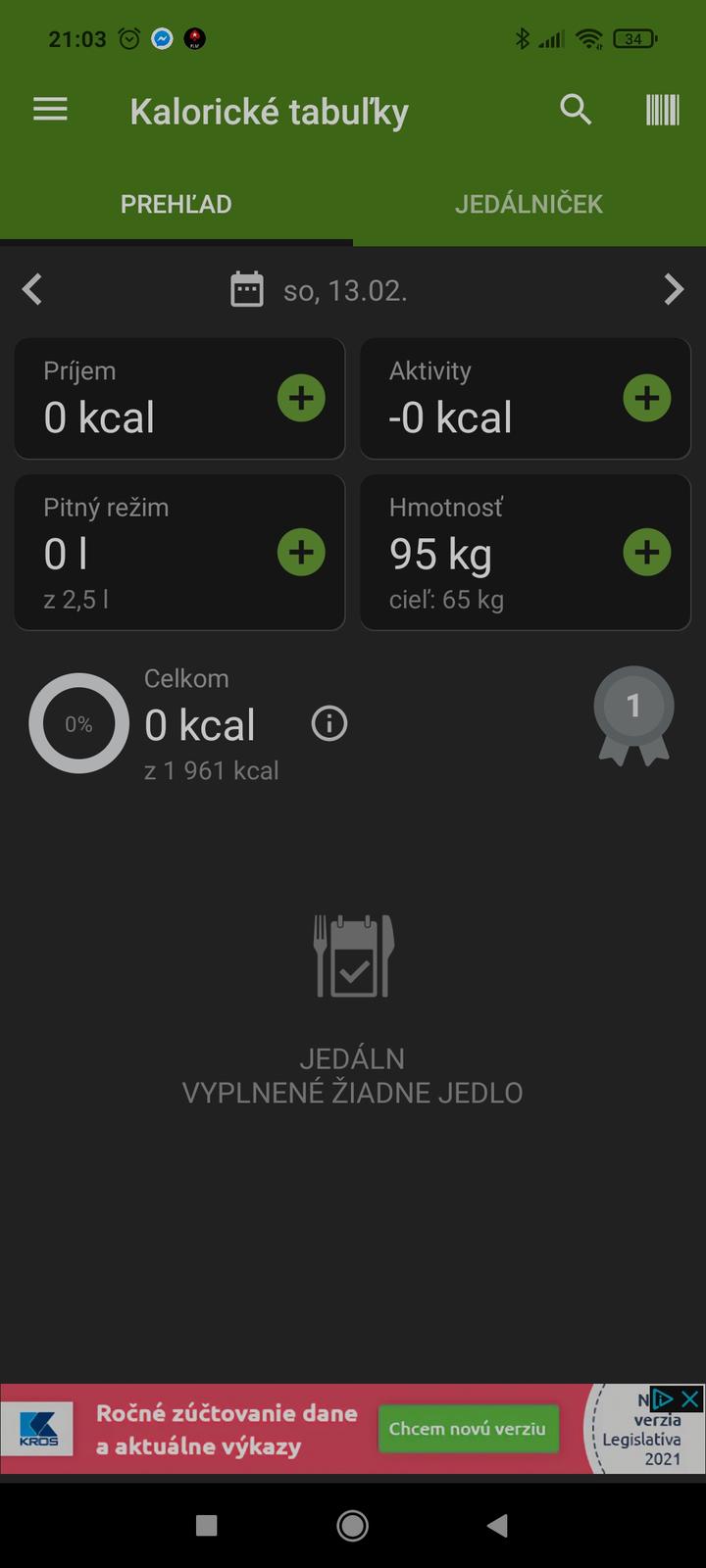
Task: Go to the next day
Action: [673, 290]
